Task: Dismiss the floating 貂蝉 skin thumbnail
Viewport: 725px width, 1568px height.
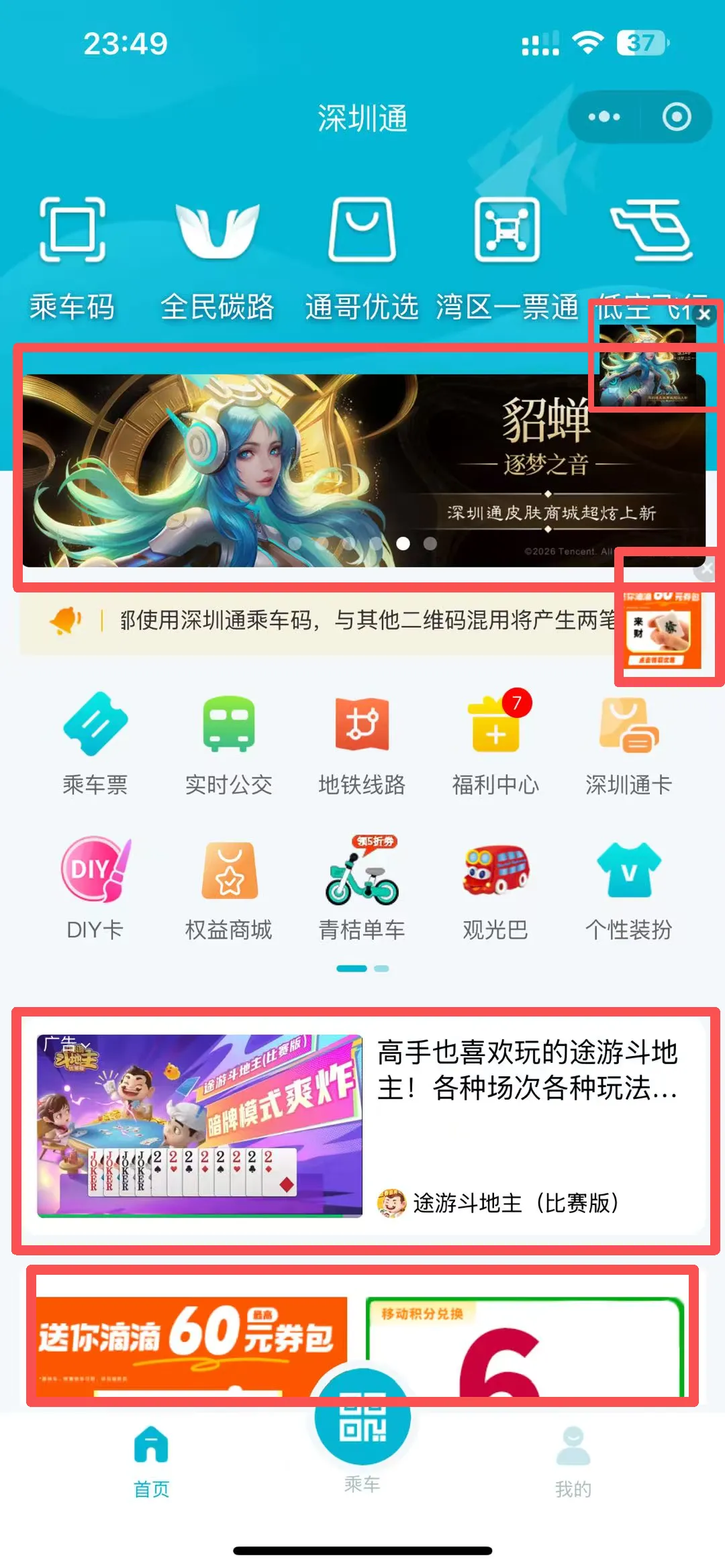Action: [704, 313]
